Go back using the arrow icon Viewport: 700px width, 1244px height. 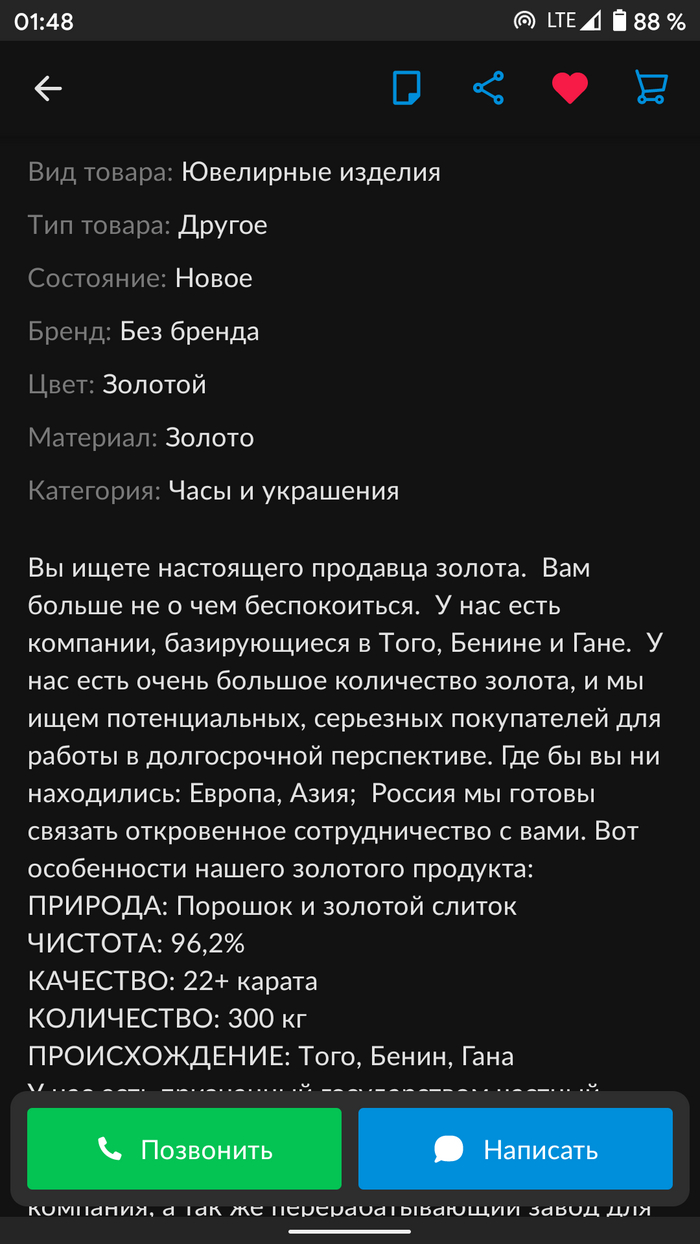(x=48, y=88)
